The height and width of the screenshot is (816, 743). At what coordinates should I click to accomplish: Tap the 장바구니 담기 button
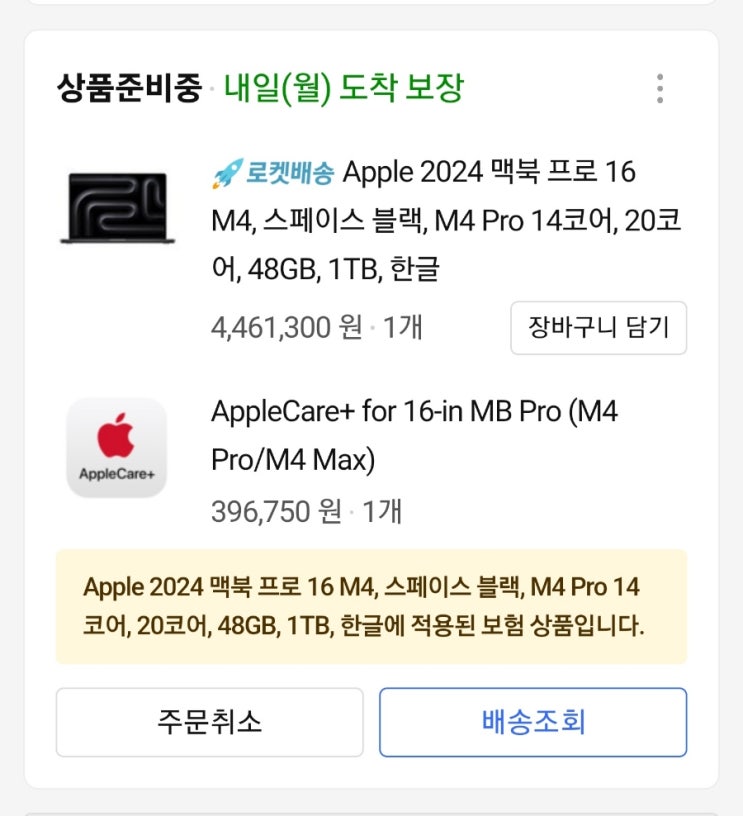tap(598, 328)
